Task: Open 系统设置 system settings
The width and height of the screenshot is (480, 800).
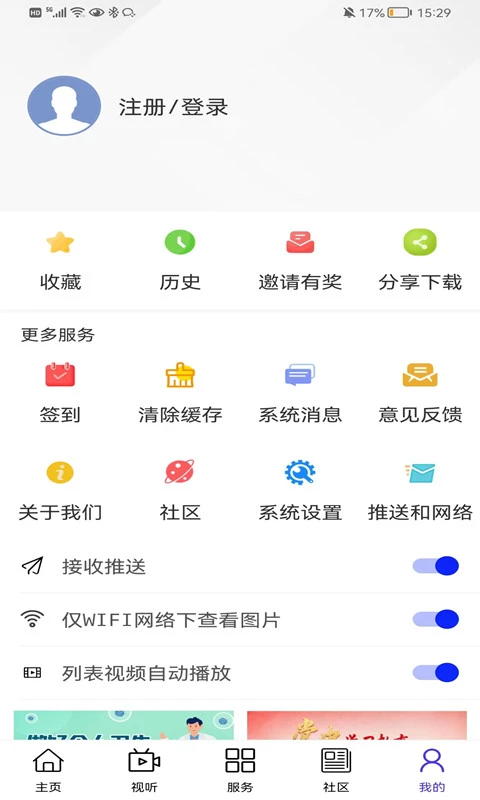Action: [300, 491]
